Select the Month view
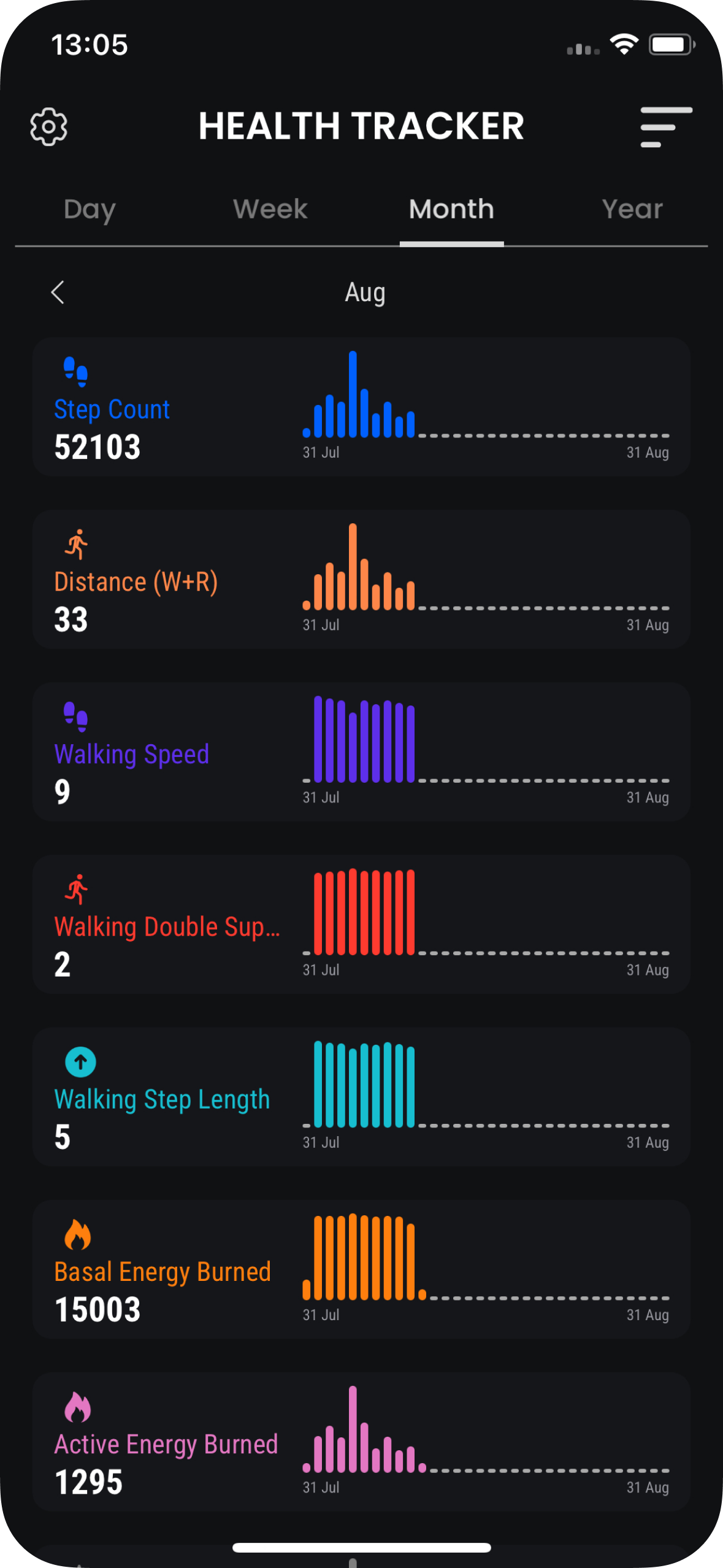723x1568 pixels. pos(451,209)
